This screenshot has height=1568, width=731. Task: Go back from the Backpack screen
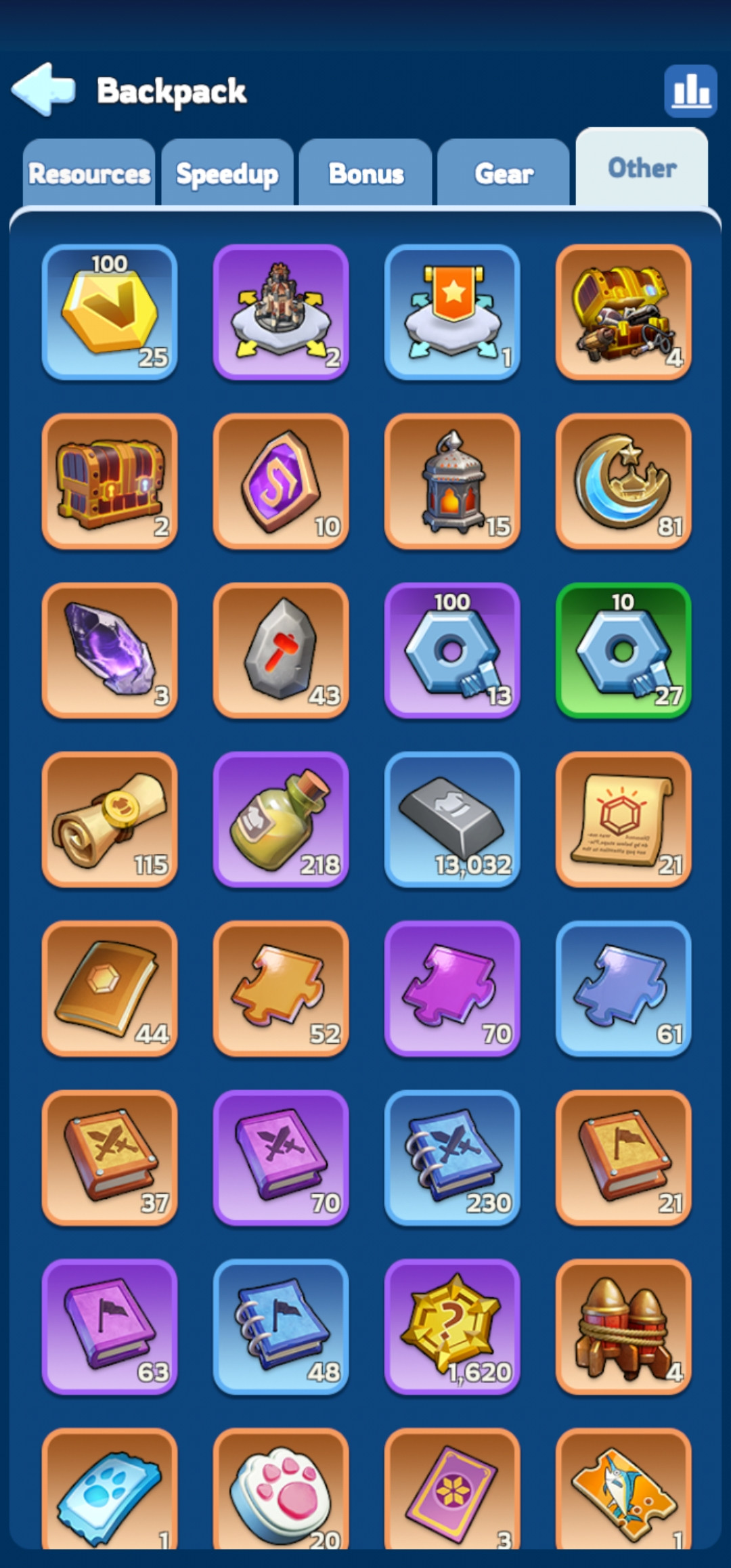pos(43,89)
